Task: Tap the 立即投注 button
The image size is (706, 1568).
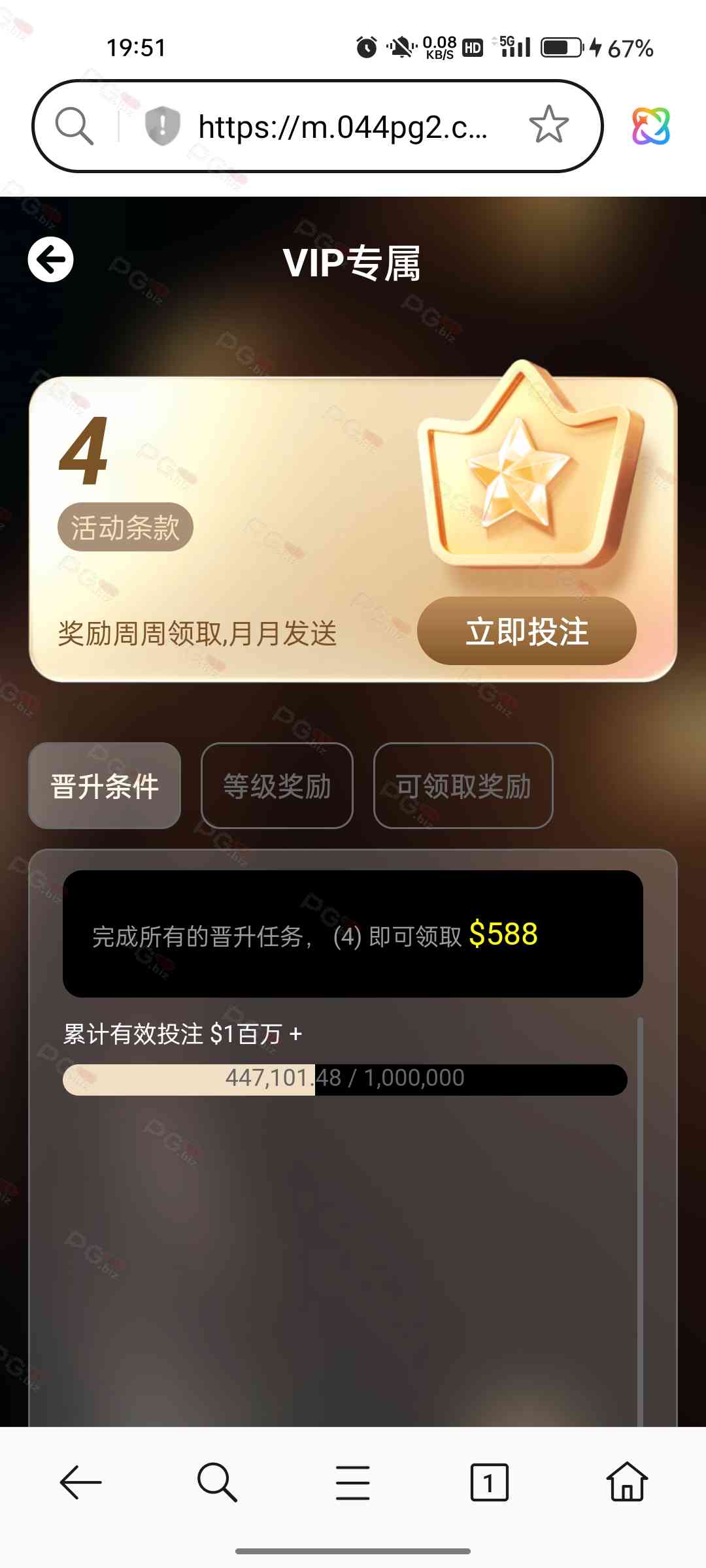Action: click(x=526, y=631)
